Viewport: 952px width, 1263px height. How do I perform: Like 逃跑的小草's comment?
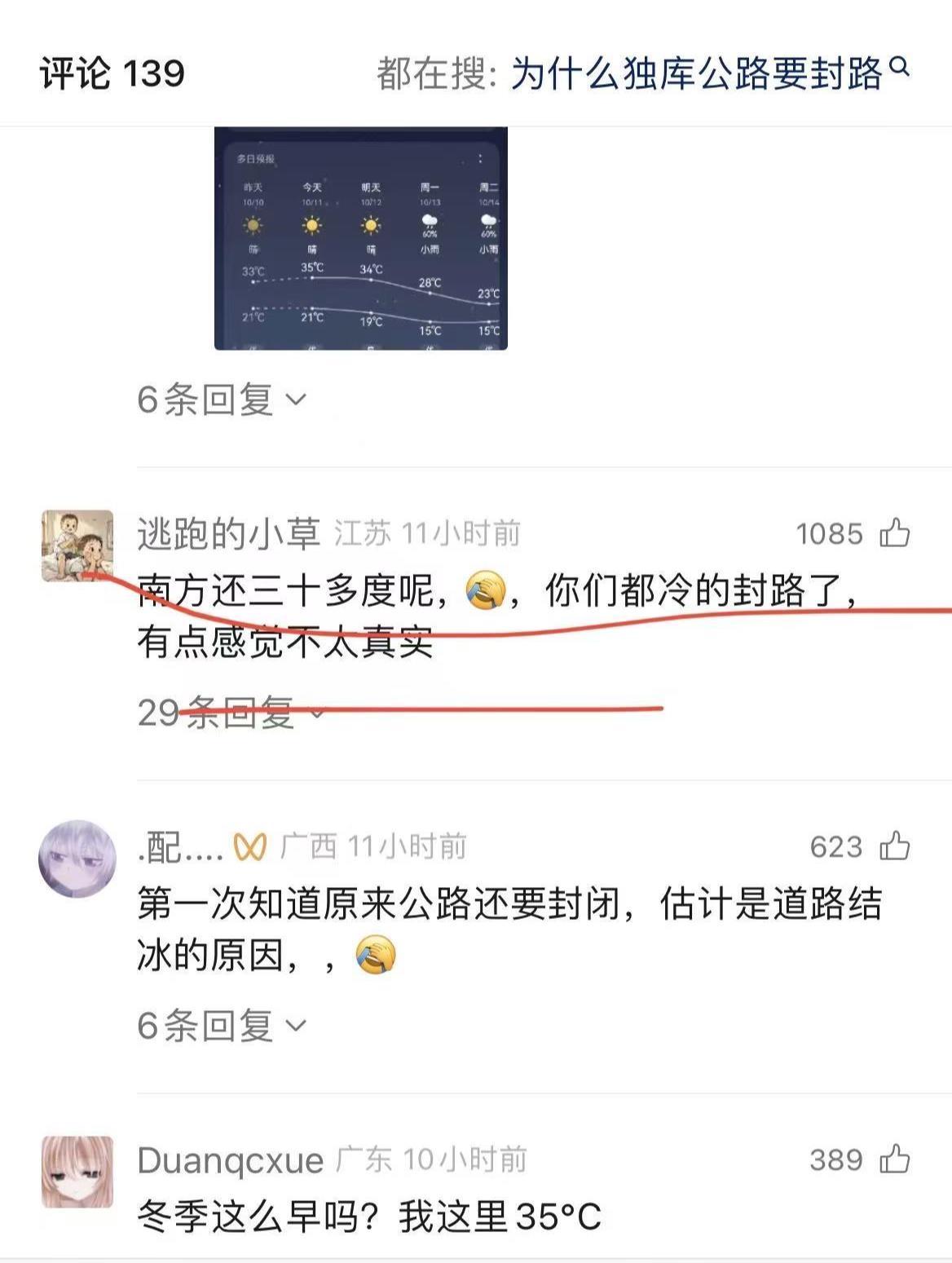click(894, 533)
